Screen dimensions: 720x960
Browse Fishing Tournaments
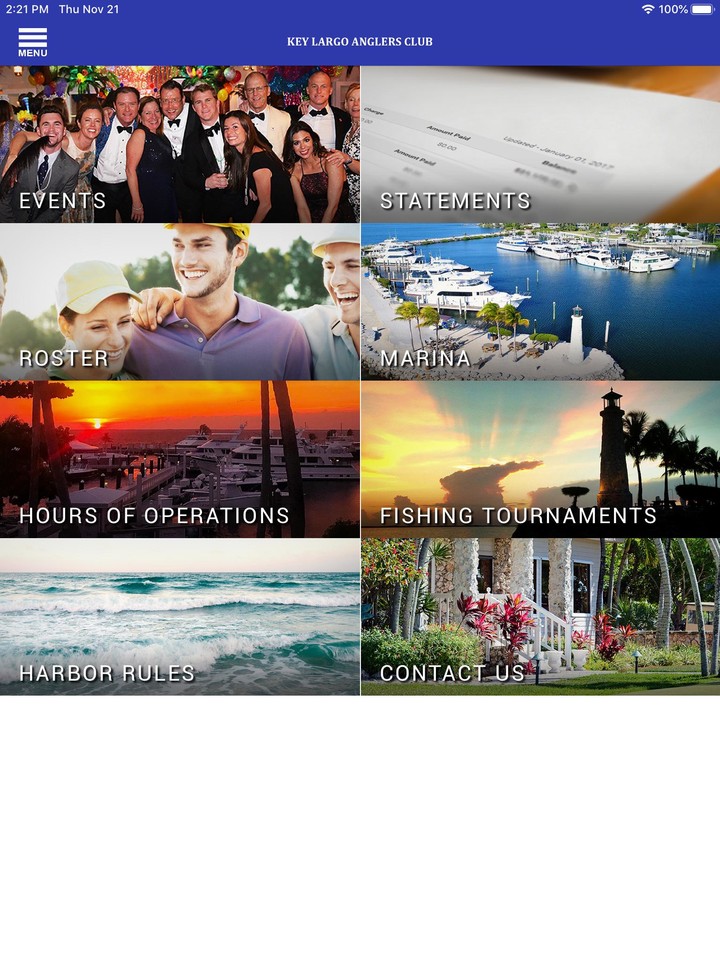[x=540, y=459]
